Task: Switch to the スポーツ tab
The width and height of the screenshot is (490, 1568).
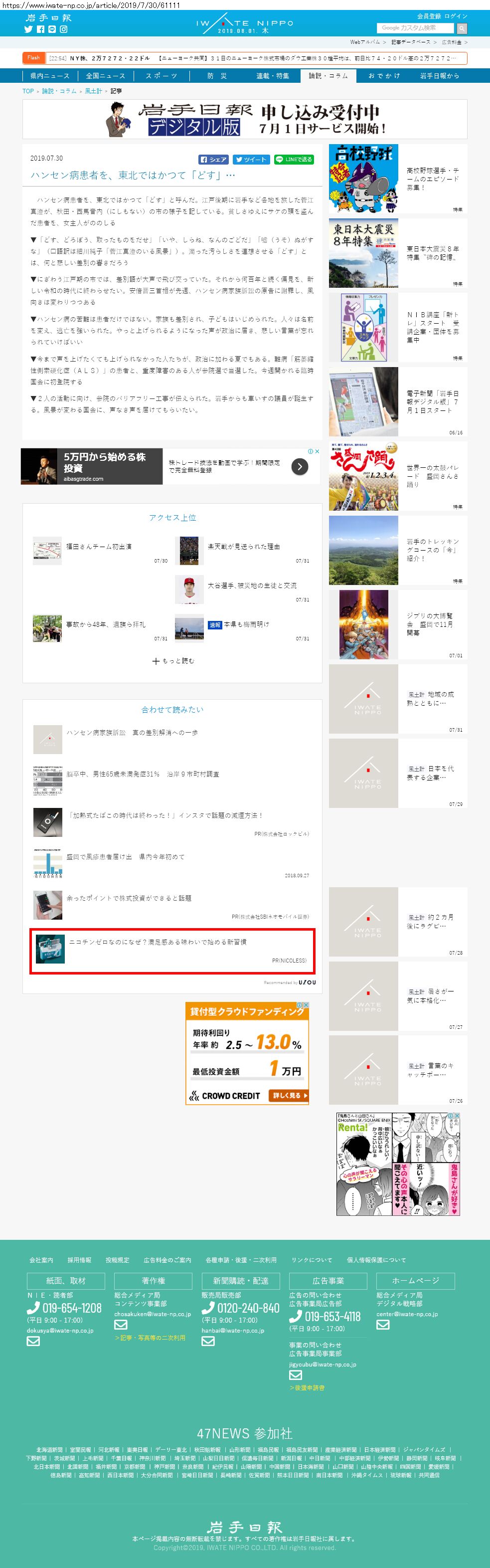Action: [162, 76]
